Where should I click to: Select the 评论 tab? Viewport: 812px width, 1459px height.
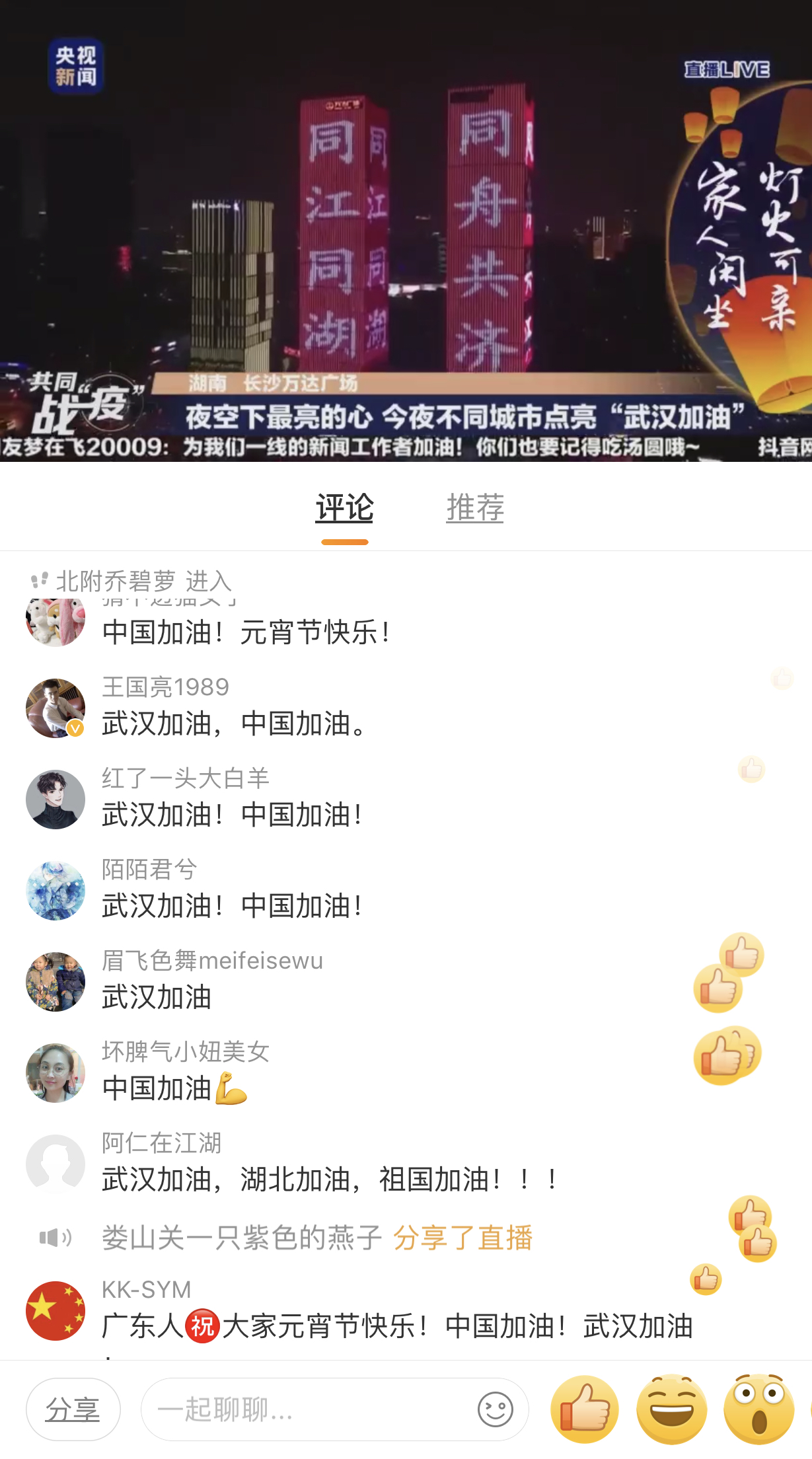click(344, 508)
